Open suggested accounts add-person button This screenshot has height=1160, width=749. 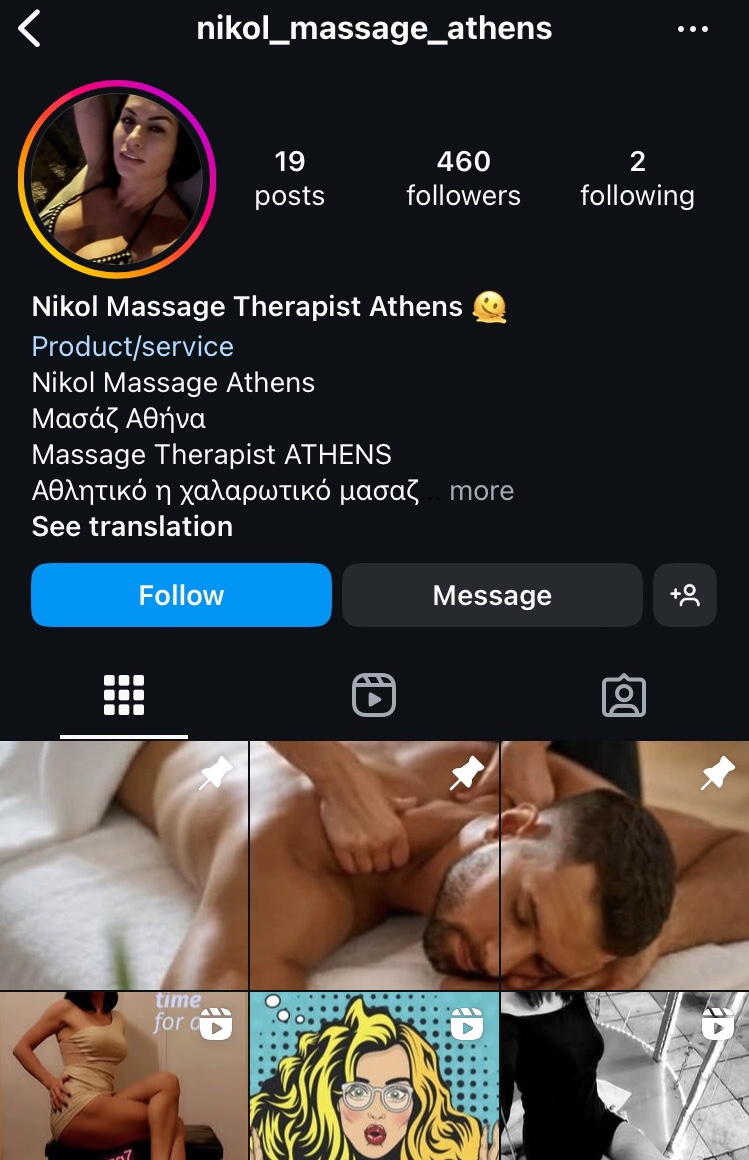tap(685, 595)
